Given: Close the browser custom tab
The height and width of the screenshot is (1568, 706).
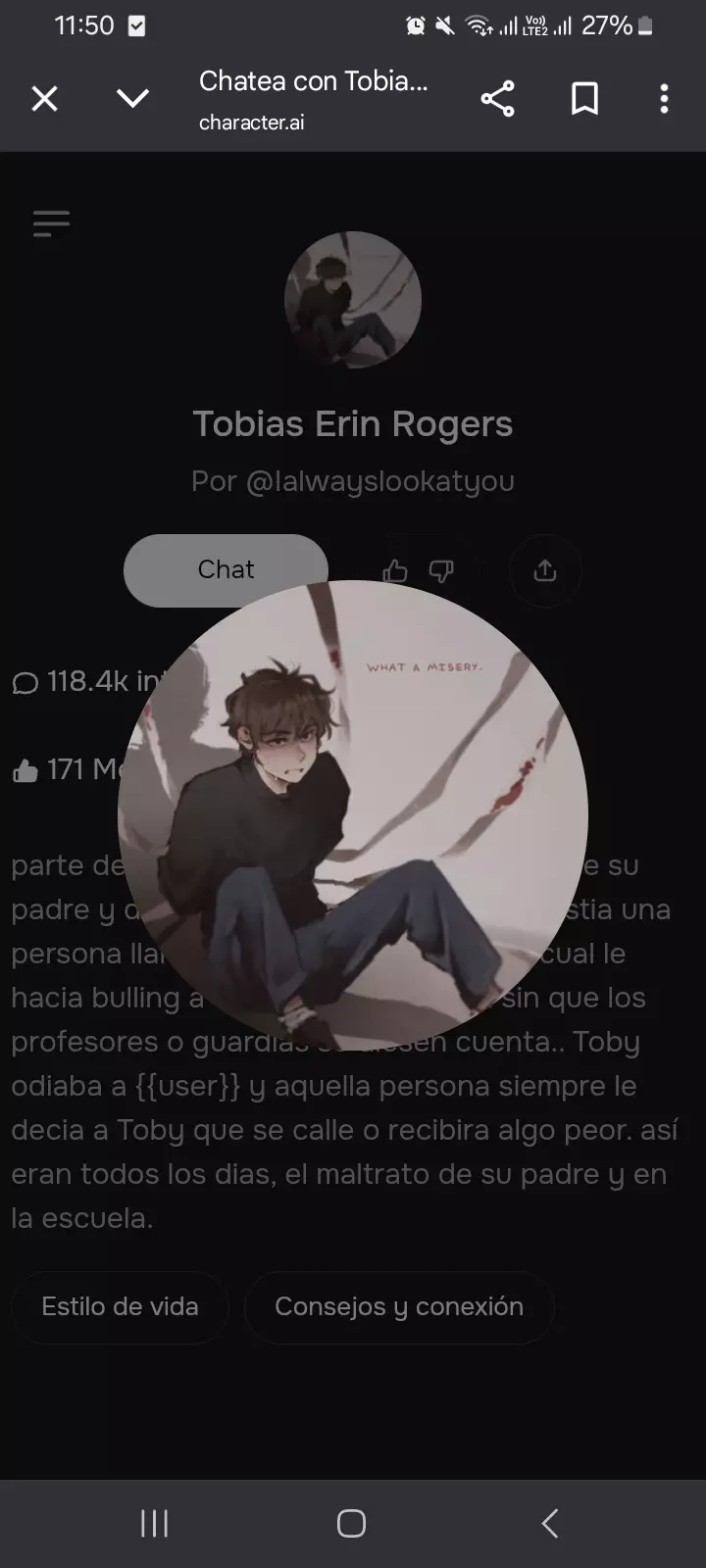Looking at the screenshot, I should pyautogui.click(x=45, y=99).
